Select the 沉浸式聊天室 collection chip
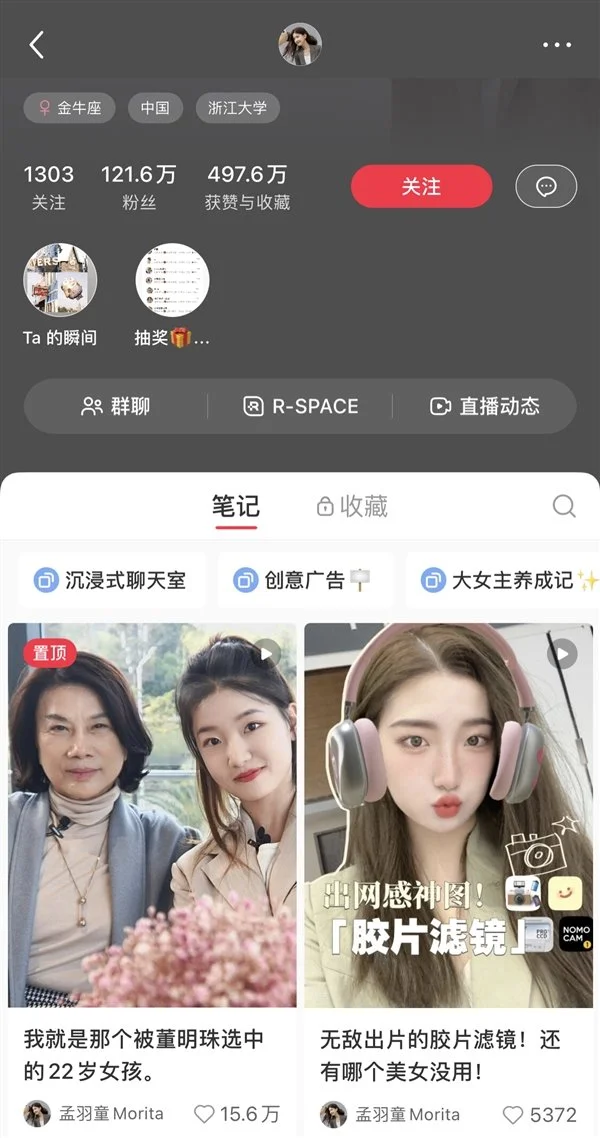 [111, 580]
